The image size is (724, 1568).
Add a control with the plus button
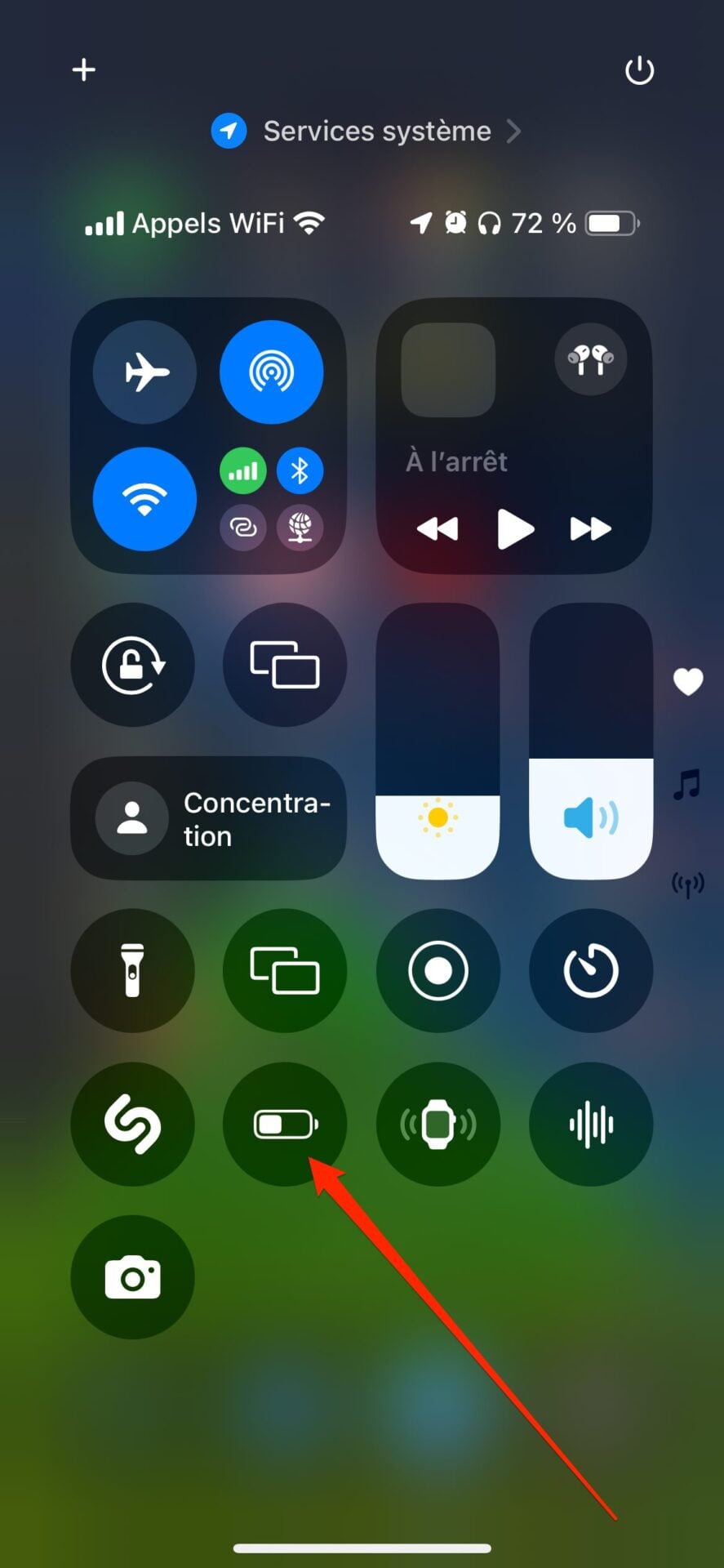point(84,69)
